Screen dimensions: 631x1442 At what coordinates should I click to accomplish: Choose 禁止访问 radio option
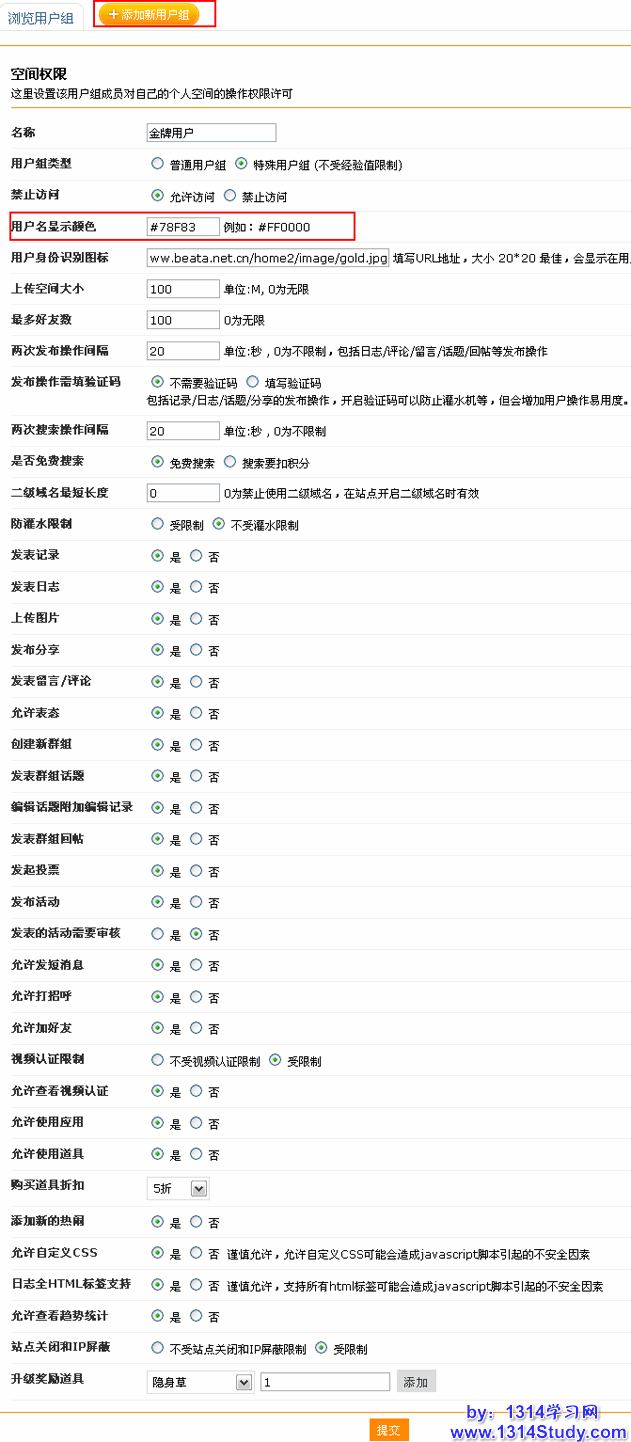coord(230,196)
